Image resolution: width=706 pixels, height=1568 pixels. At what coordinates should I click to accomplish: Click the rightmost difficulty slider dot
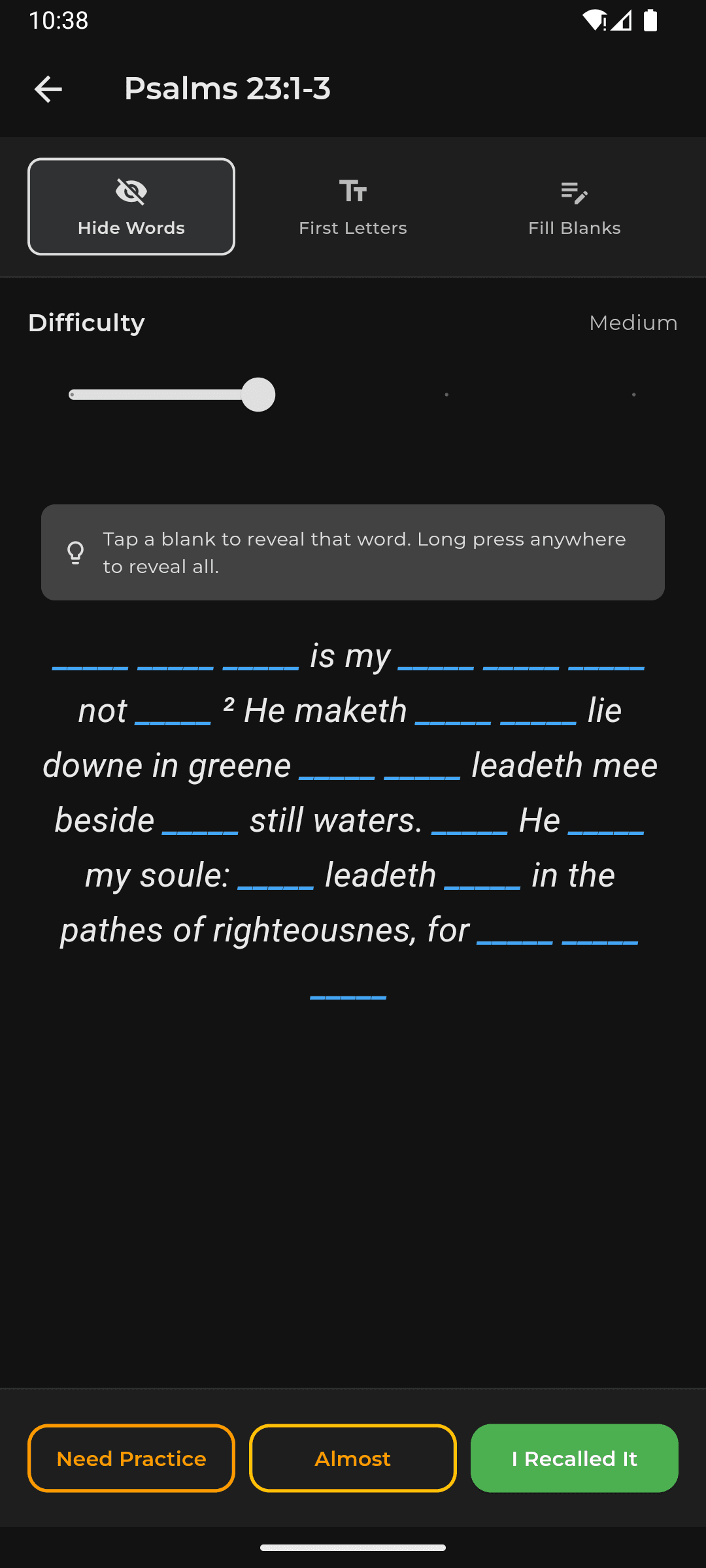click(633, 394)
